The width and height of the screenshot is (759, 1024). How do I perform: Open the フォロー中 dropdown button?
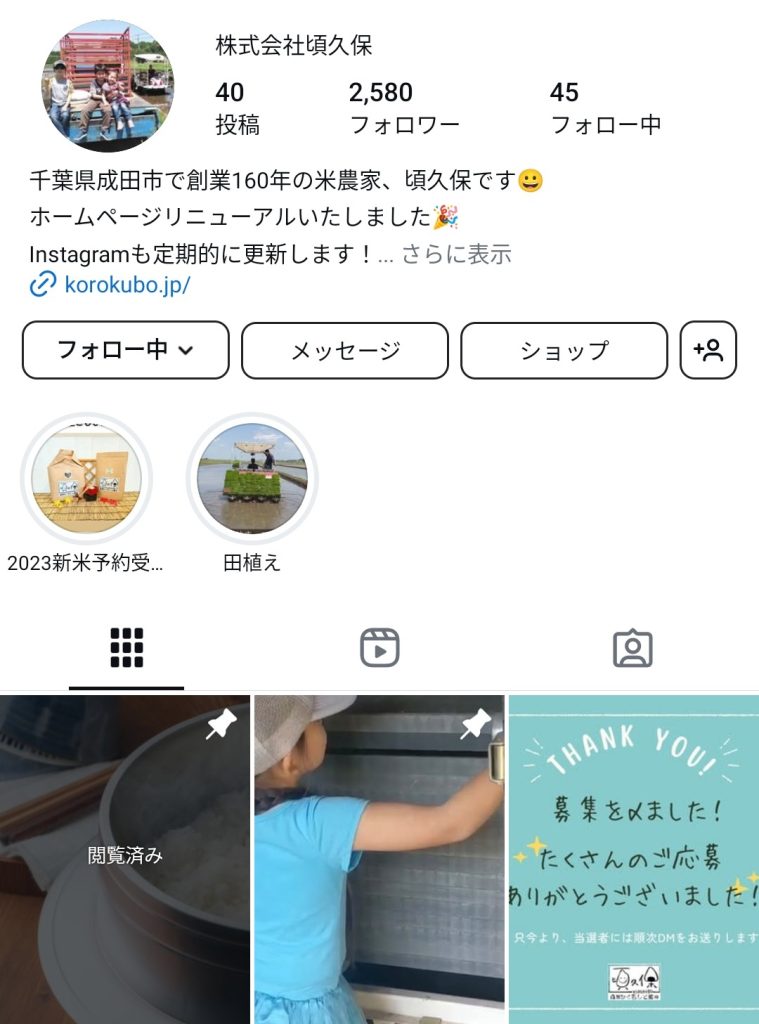click(125, 350)
